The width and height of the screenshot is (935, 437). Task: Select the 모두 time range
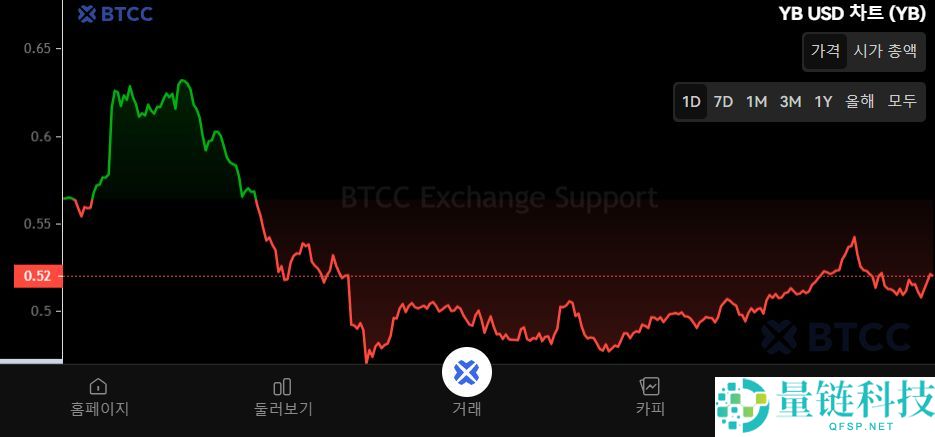click(902, 102)
